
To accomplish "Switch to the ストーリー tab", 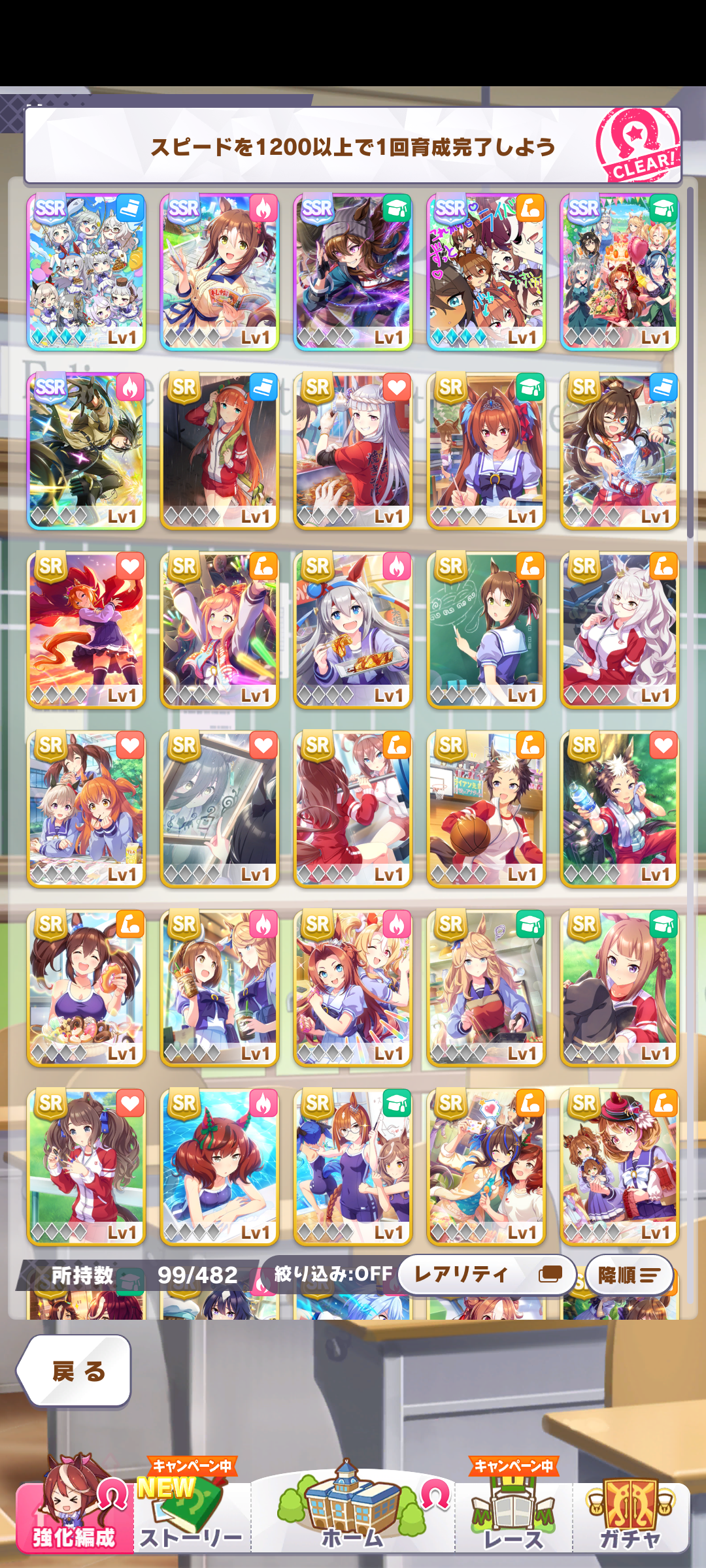I will [x=192, y=1514].
